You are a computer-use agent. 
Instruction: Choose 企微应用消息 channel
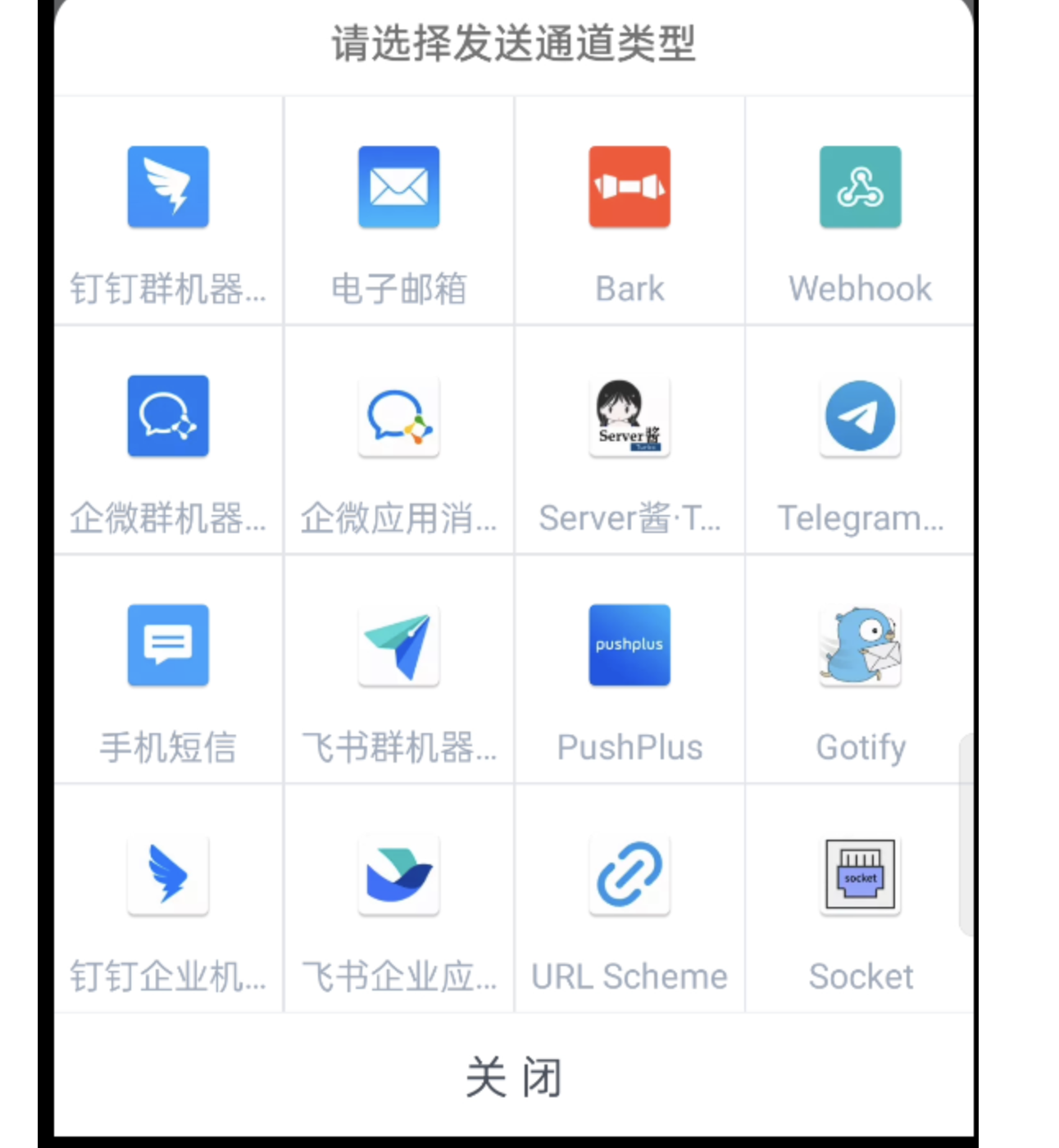399,440
